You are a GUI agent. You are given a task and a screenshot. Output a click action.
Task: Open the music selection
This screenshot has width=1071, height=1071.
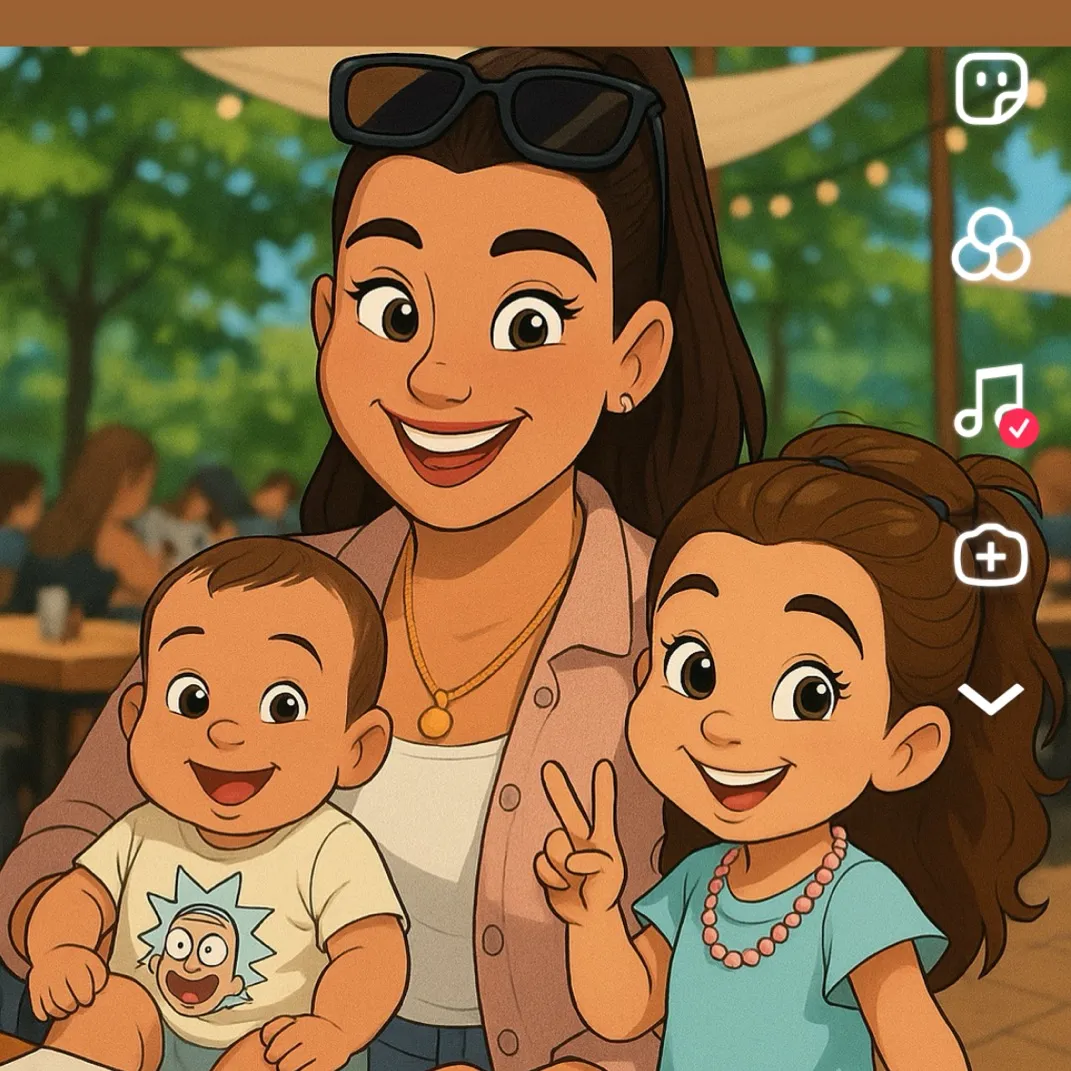[x=992, y=401]
